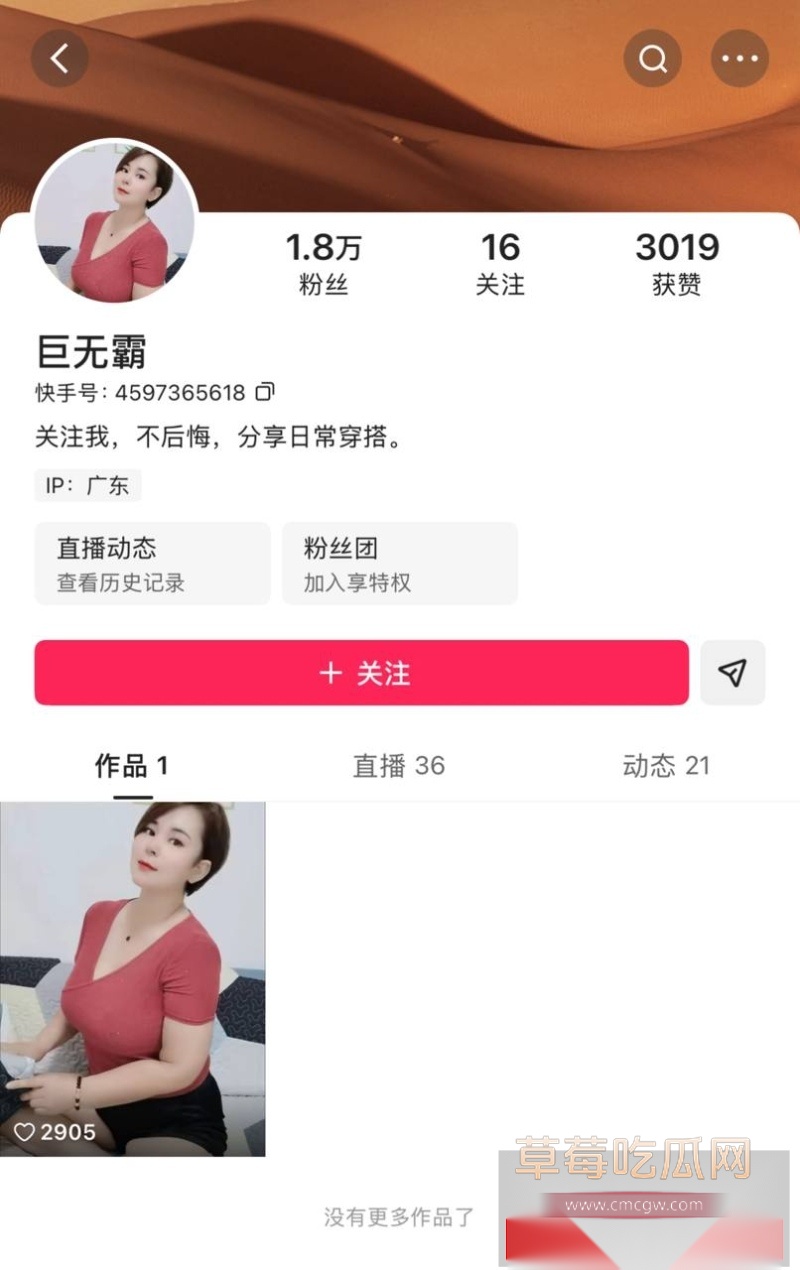Tap the 关注 follow button

[362, 672]
